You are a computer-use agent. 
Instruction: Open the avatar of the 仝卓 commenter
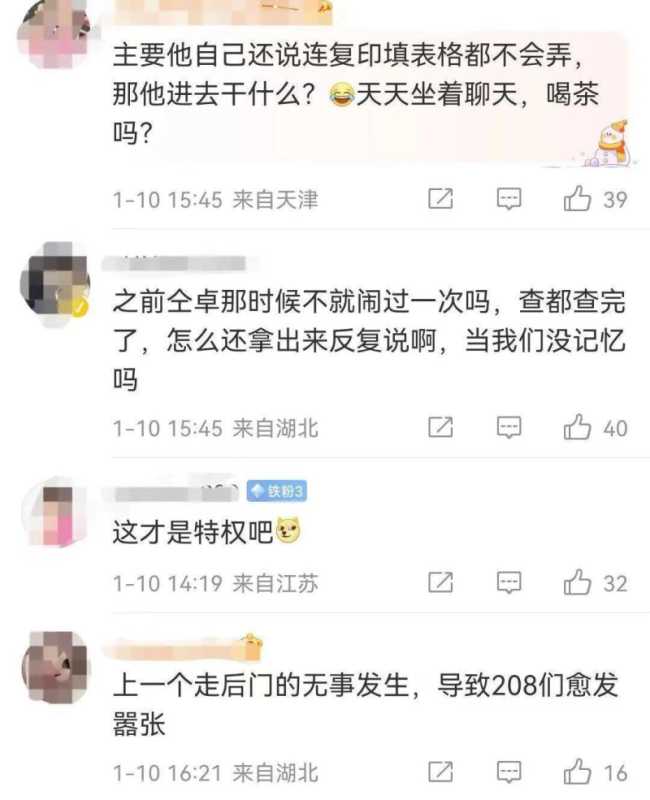coord(55,278)
